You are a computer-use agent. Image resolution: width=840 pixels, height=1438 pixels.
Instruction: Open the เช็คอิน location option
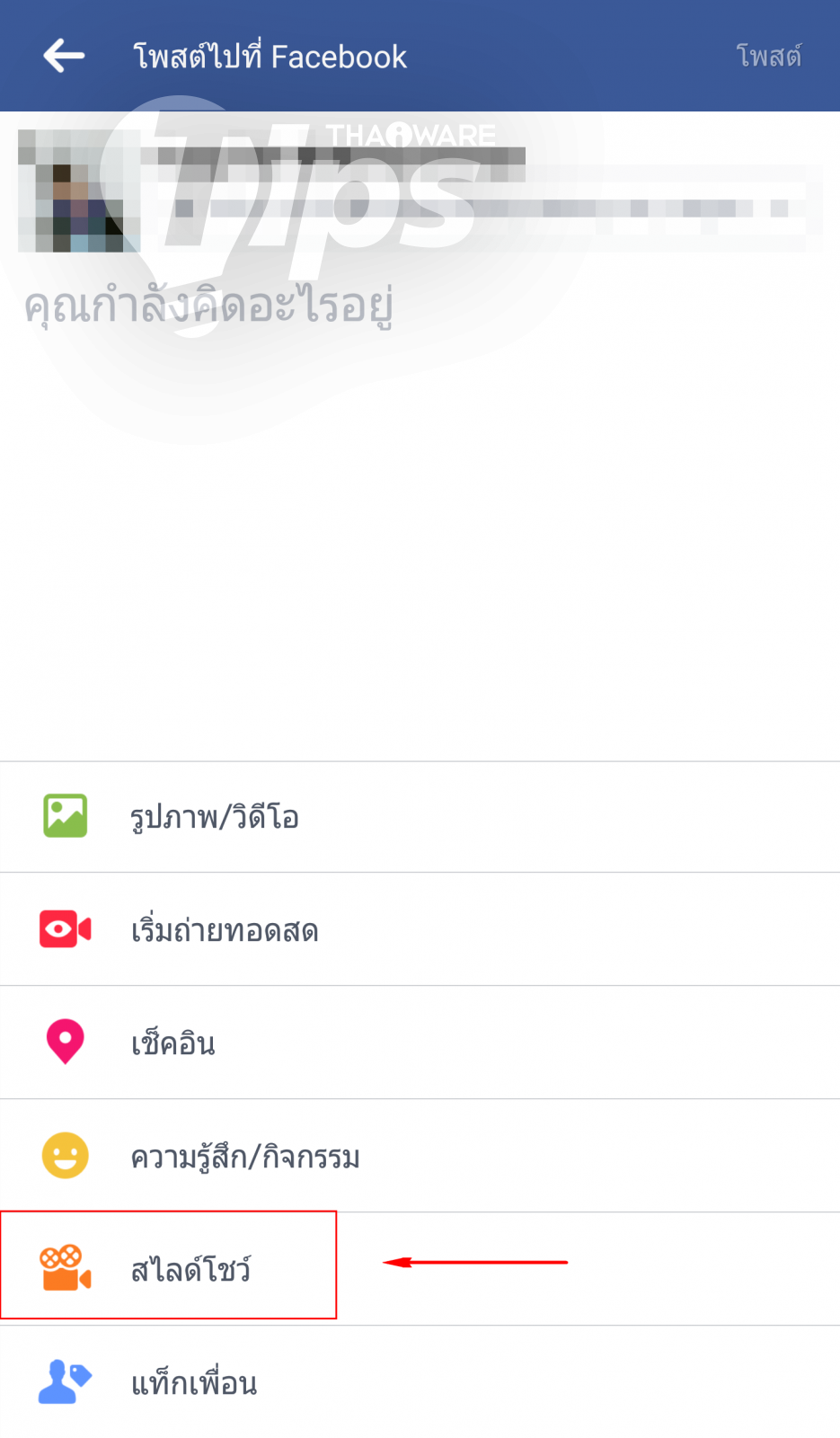(172, 1043)
